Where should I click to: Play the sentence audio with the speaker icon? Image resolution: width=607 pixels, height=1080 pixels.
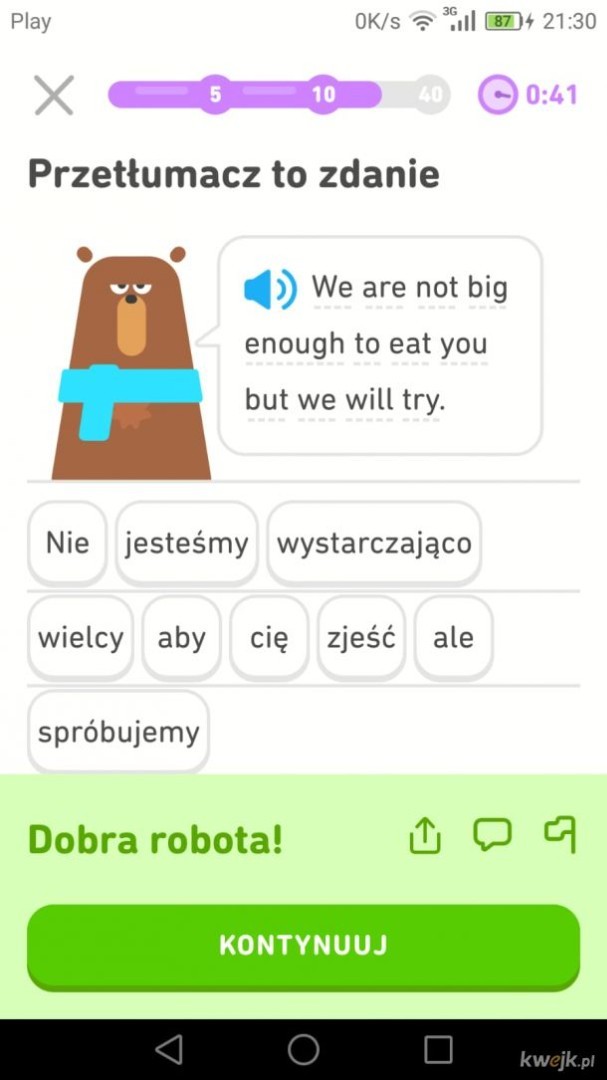click(269, 289)
